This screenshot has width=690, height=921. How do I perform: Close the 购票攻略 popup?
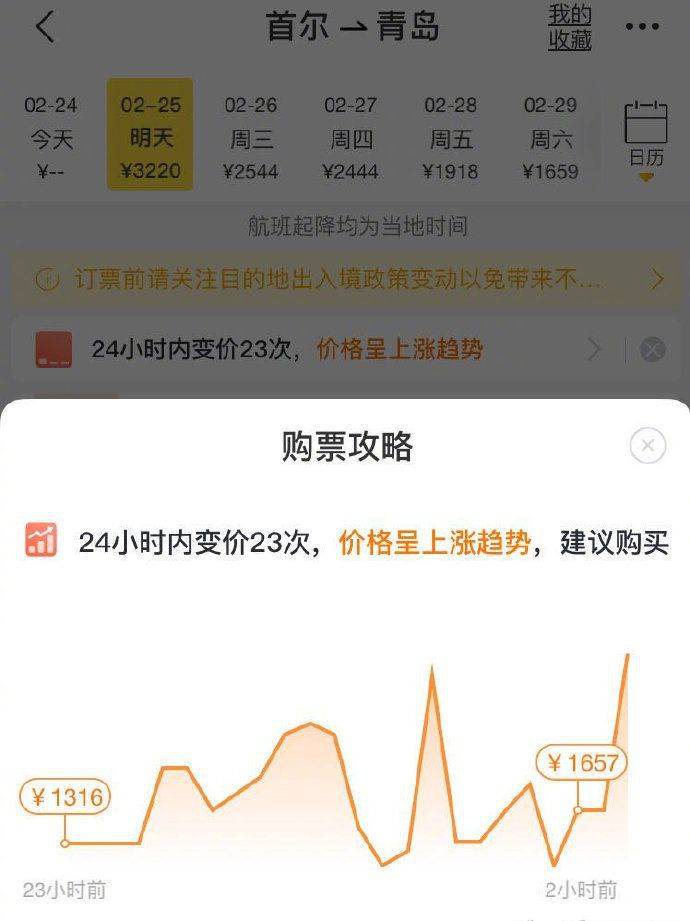[x=648, y=445]
